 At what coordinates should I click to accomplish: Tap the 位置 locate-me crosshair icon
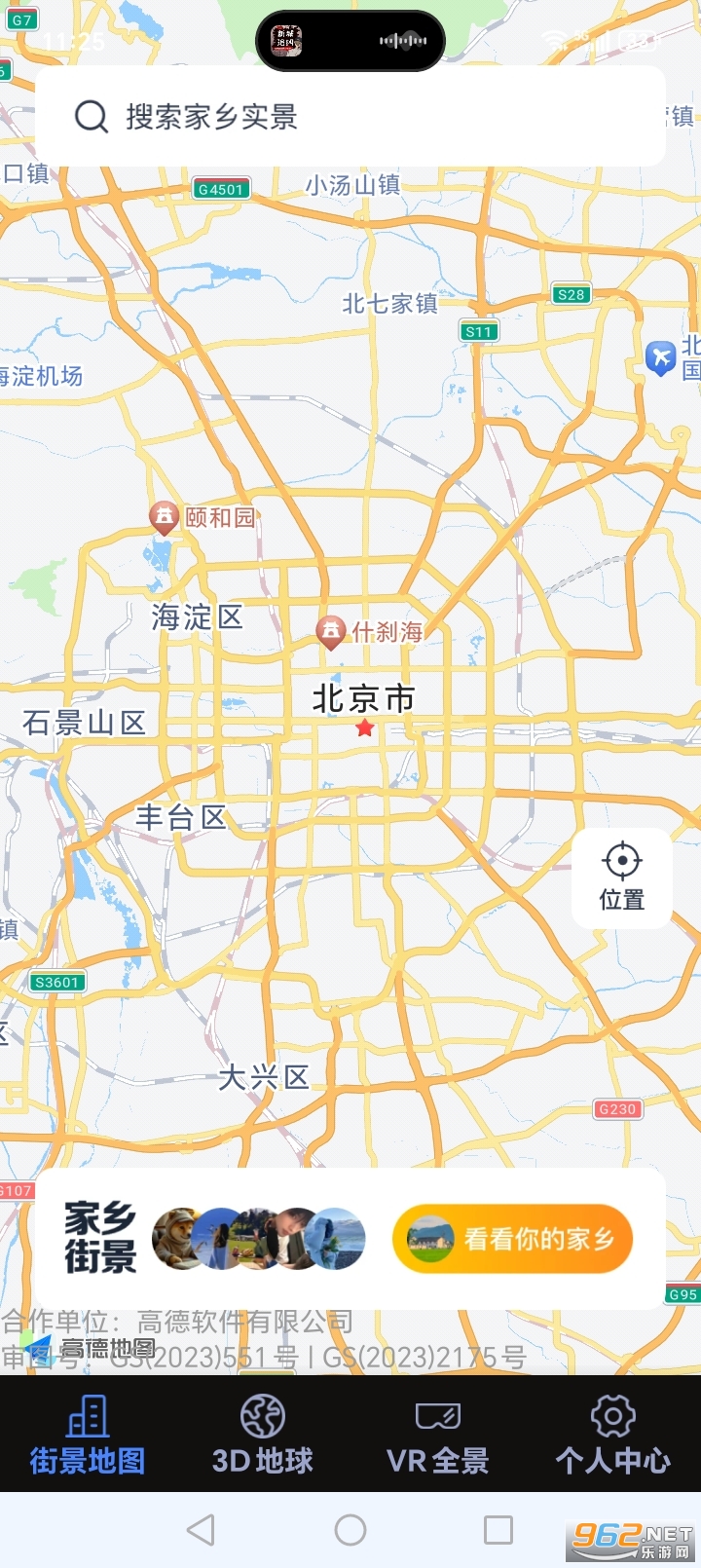point(620,861)
